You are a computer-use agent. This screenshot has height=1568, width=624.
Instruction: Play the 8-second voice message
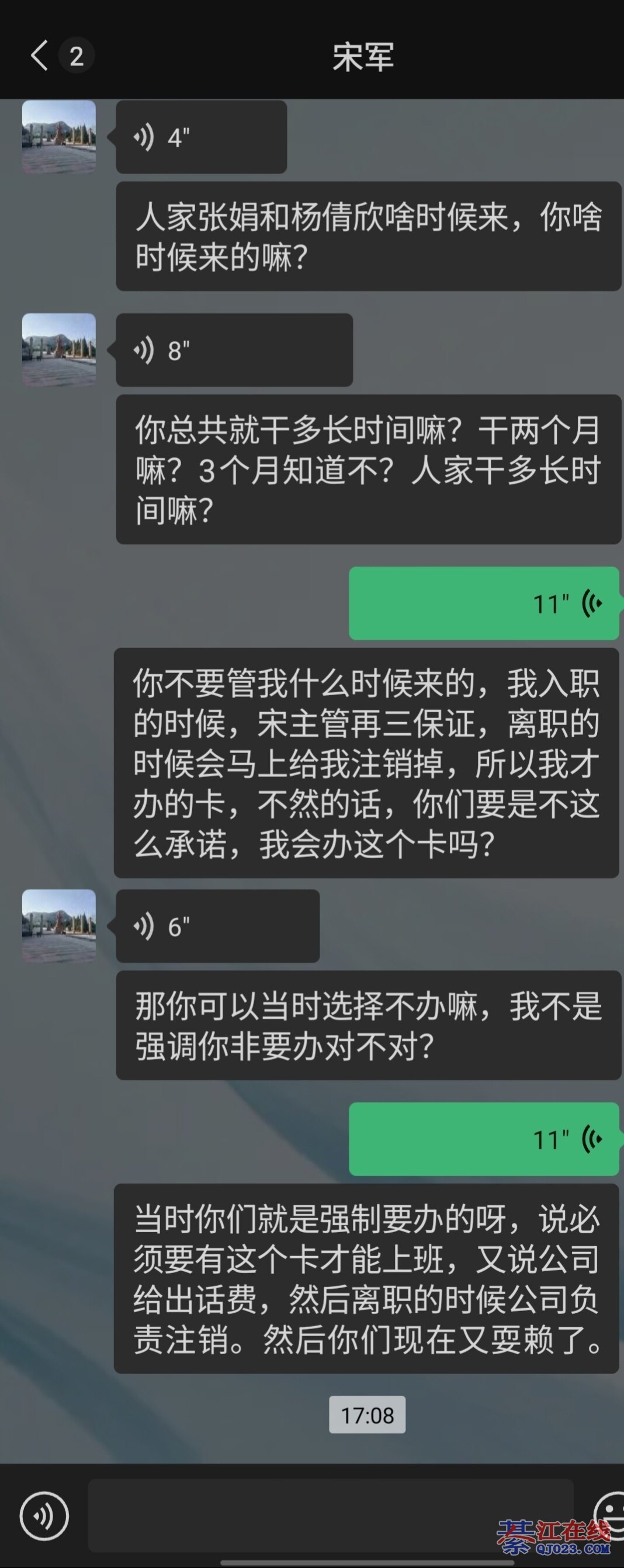pyautogui.click(x=234, y=351)
